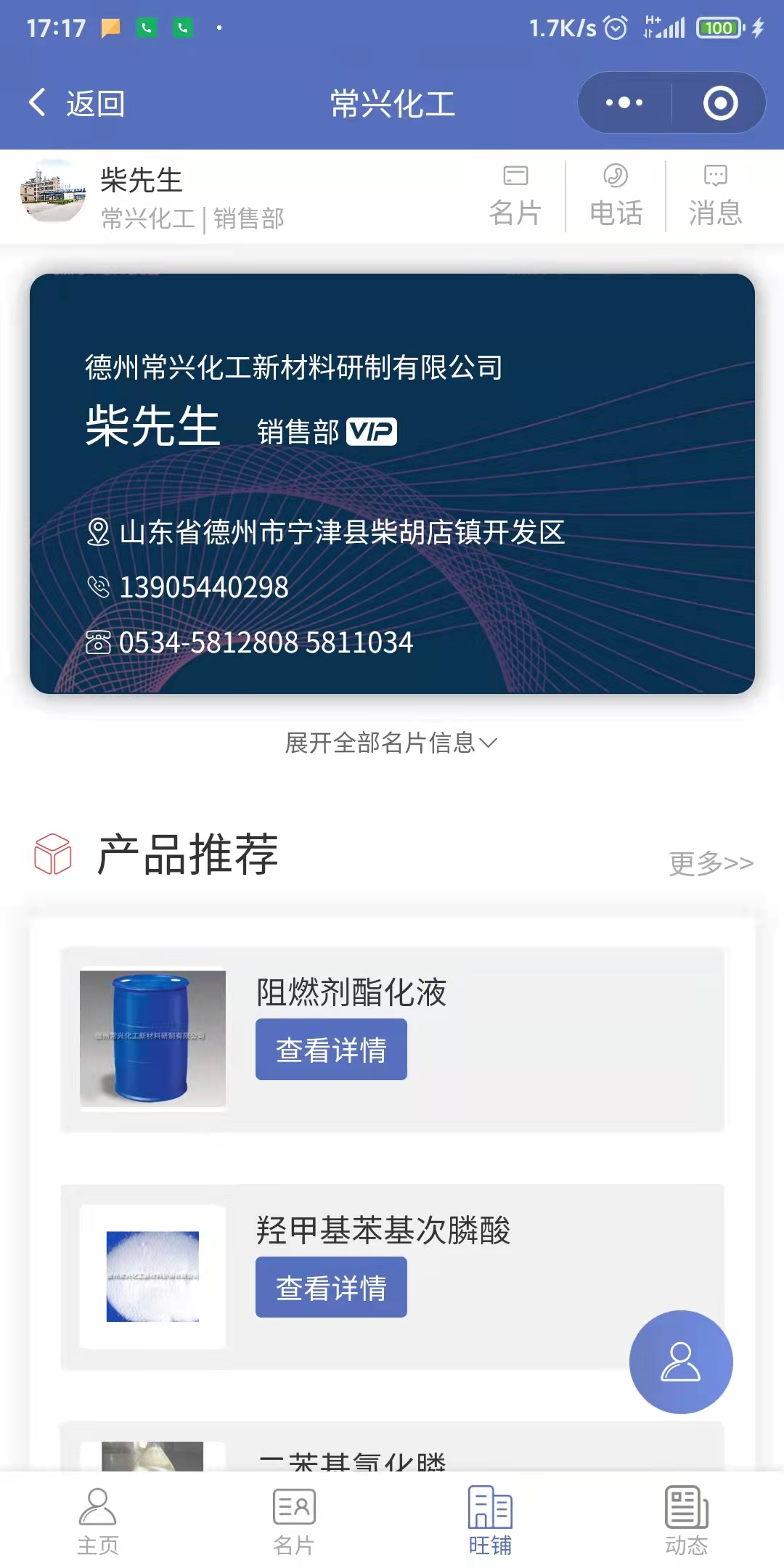Close the mini program via circle icon
Viewport: 784px width, 1568px height.
(x=720, y=103)
